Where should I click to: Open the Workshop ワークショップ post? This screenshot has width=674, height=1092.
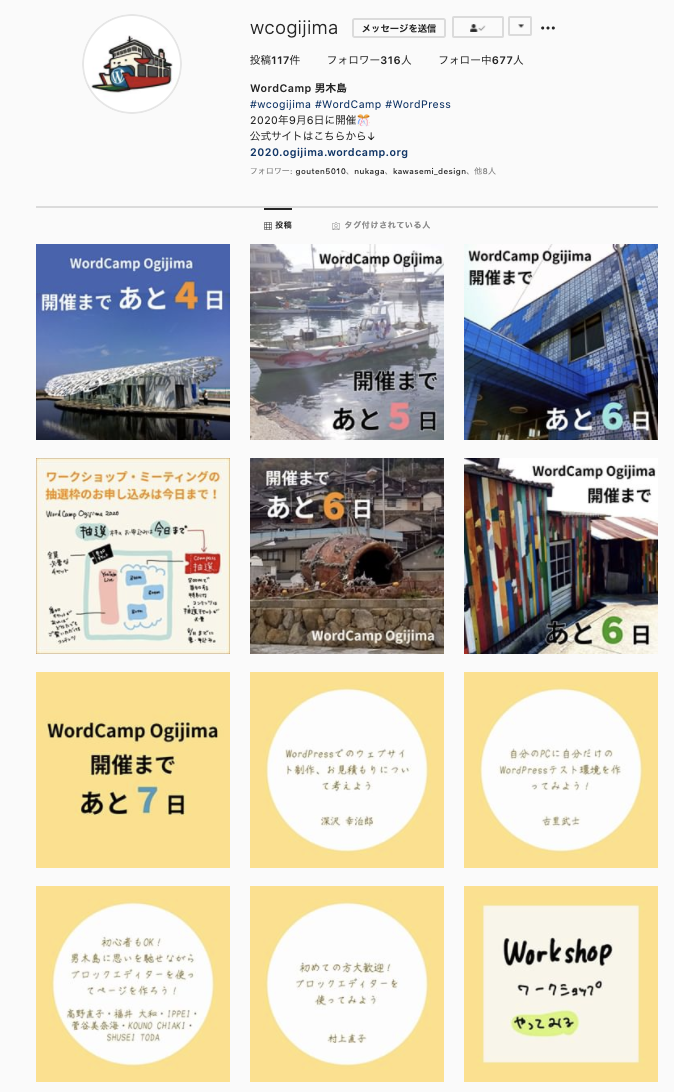[x=561, y=984]
